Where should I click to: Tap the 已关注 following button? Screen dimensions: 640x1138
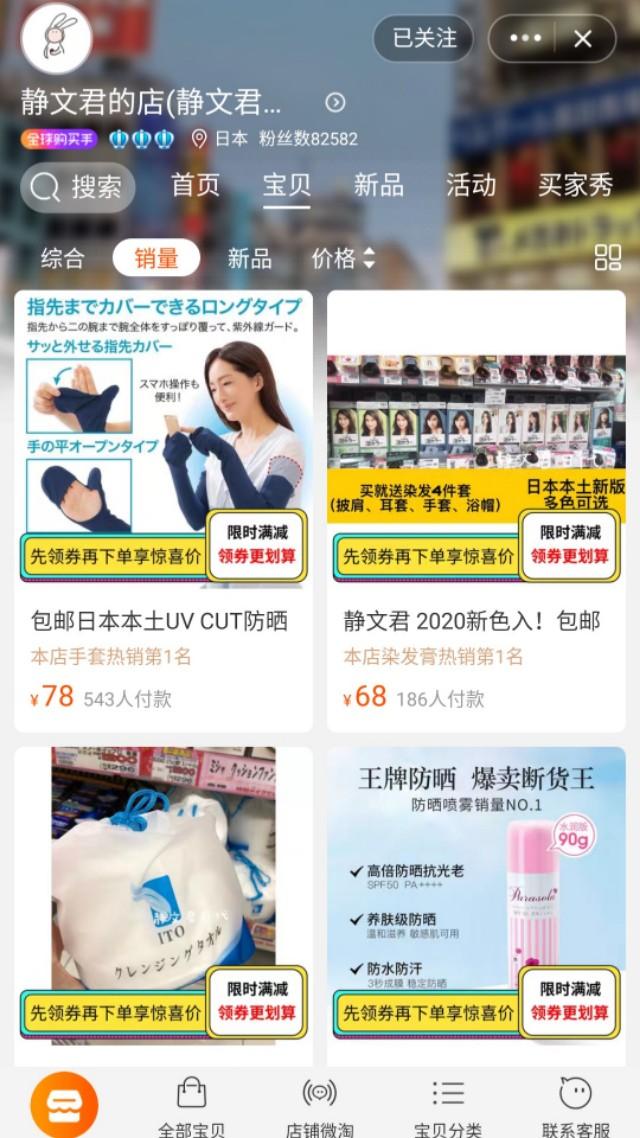(x=424, y=39)
